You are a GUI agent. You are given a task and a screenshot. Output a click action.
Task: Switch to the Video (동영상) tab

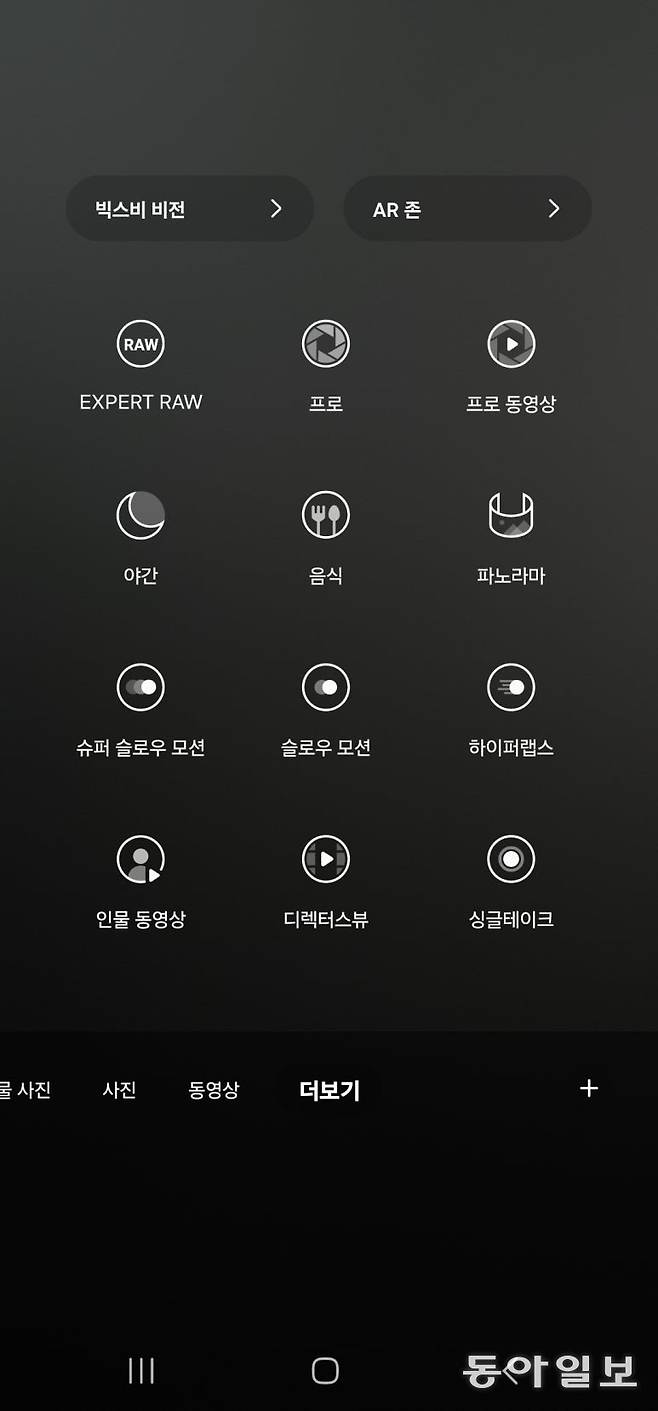click(214, 1090)
